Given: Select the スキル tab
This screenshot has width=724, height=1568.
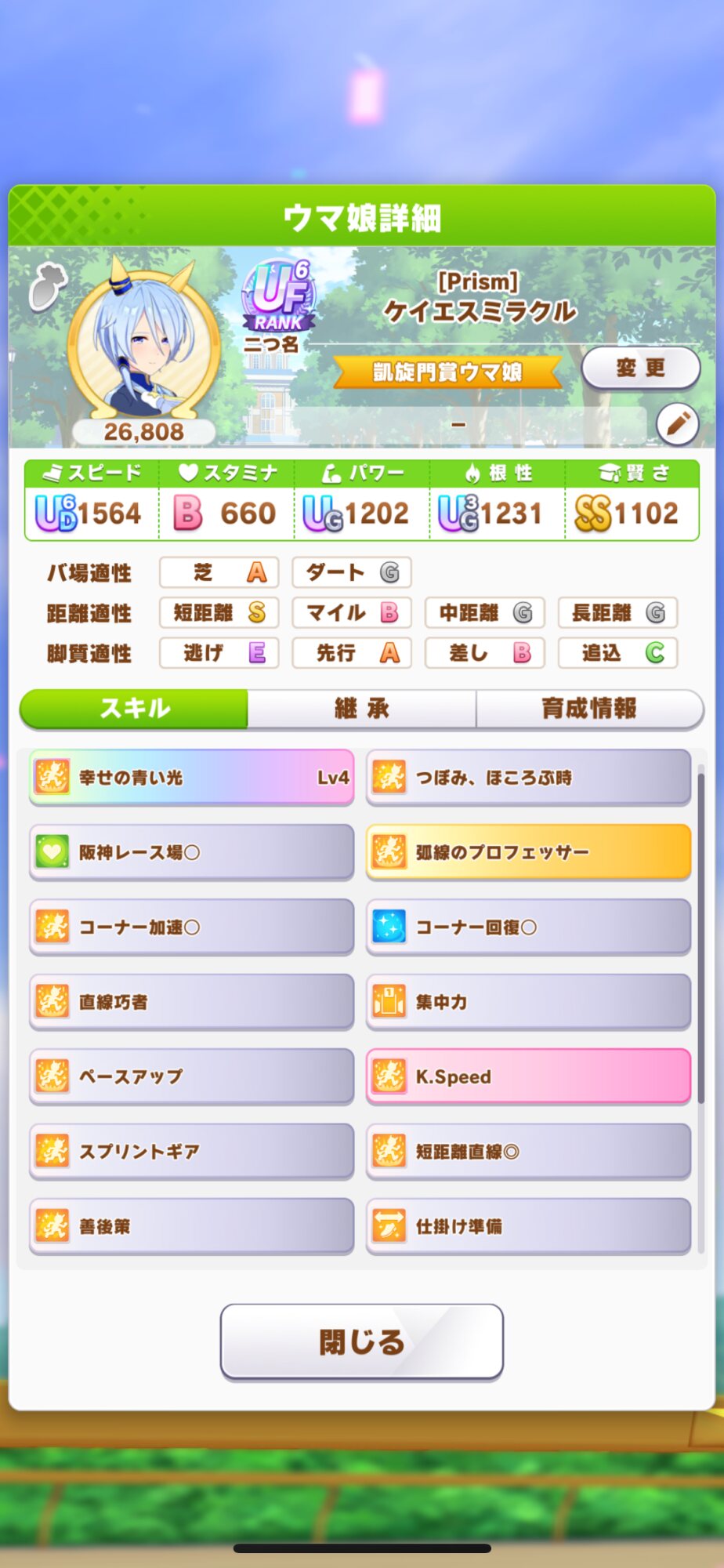Looking at the screenshot, I should point(135,709).
